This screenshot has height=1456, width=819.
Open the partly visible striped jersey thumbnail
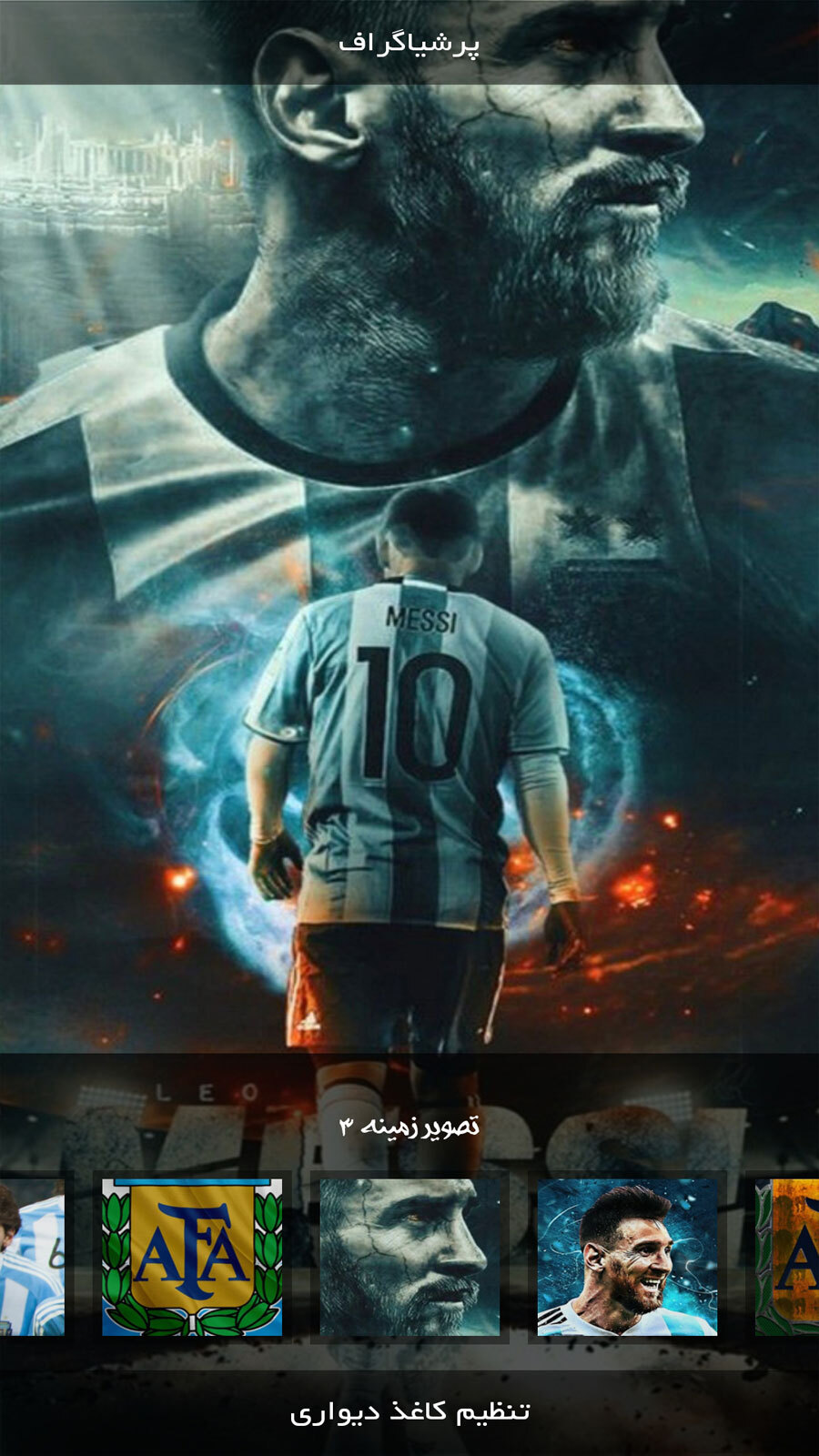click(32, 1257)
